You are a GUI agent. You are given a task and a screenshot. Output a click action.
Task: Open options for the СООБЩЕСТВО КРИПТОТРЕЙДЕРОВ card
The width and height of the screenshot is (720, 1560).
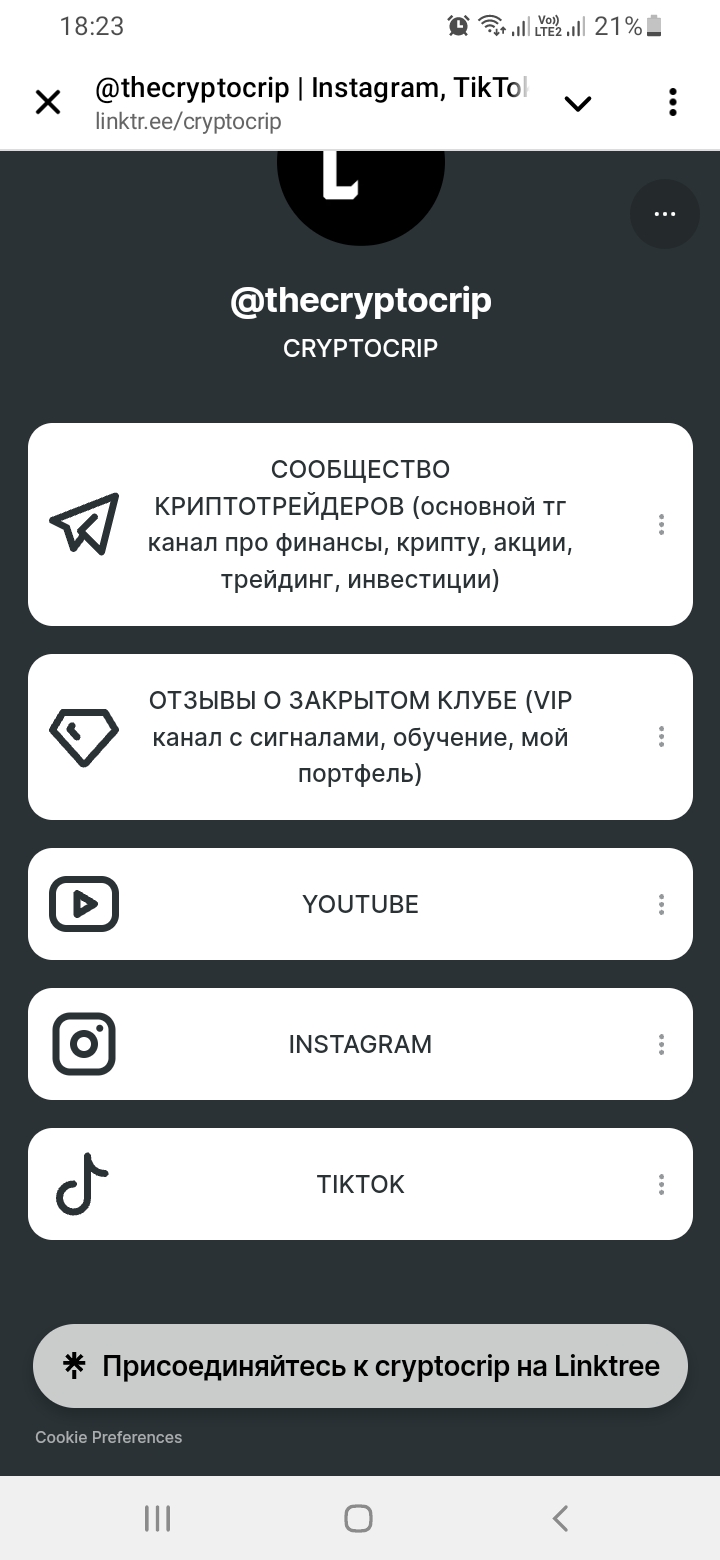[x=661, y=524]
